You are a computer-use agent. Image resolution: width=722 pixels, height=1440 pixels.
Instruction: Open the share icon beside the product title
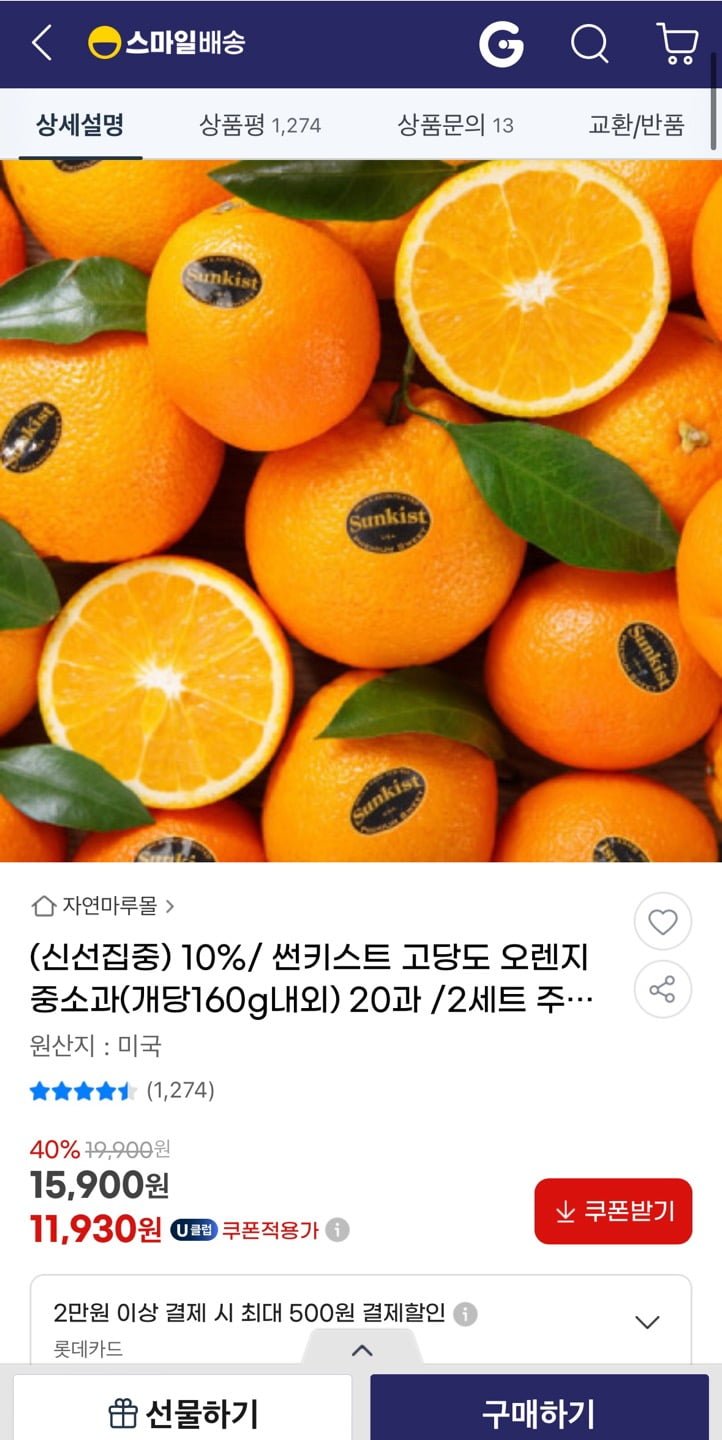[x=663, y=990]
